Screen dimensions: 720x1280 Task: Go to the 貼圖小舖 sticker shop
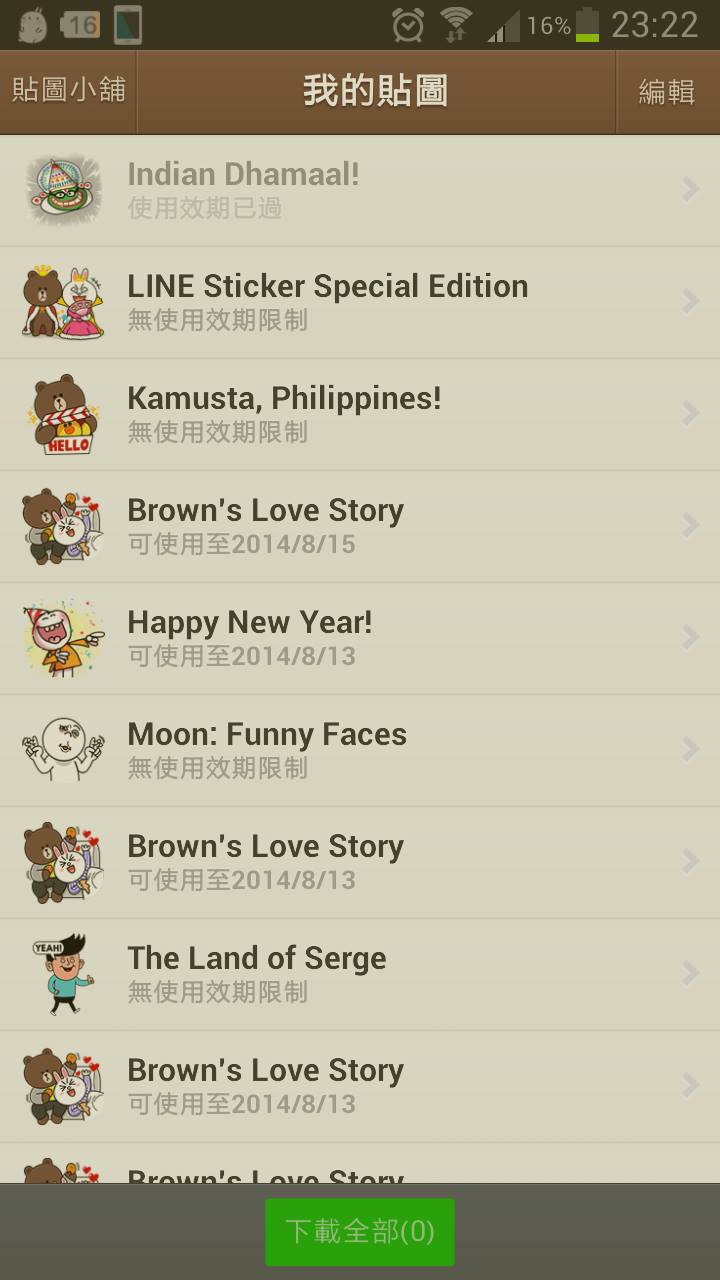[68, 91]
